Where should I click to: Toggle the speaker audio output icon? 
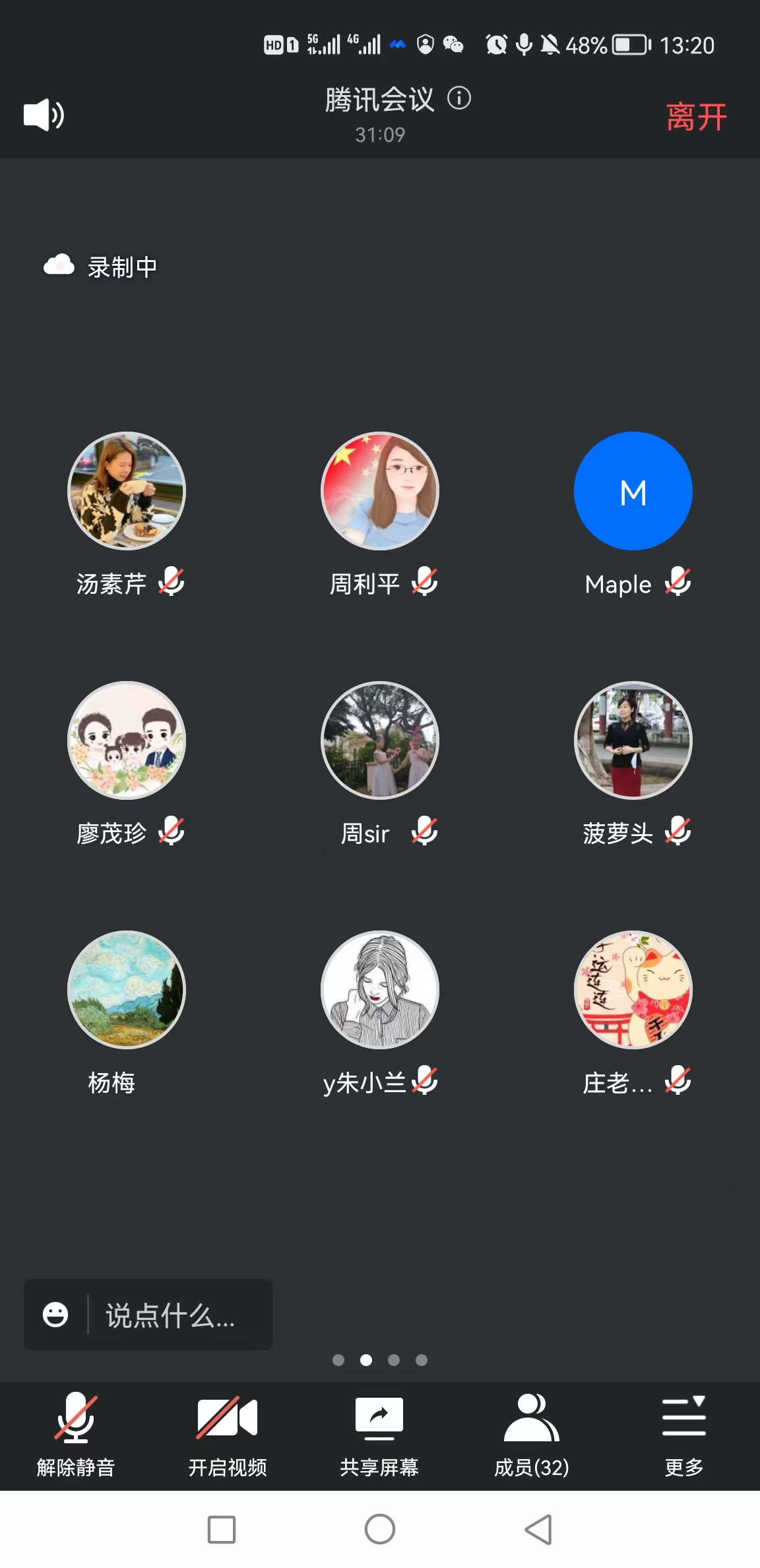[44, 115]
